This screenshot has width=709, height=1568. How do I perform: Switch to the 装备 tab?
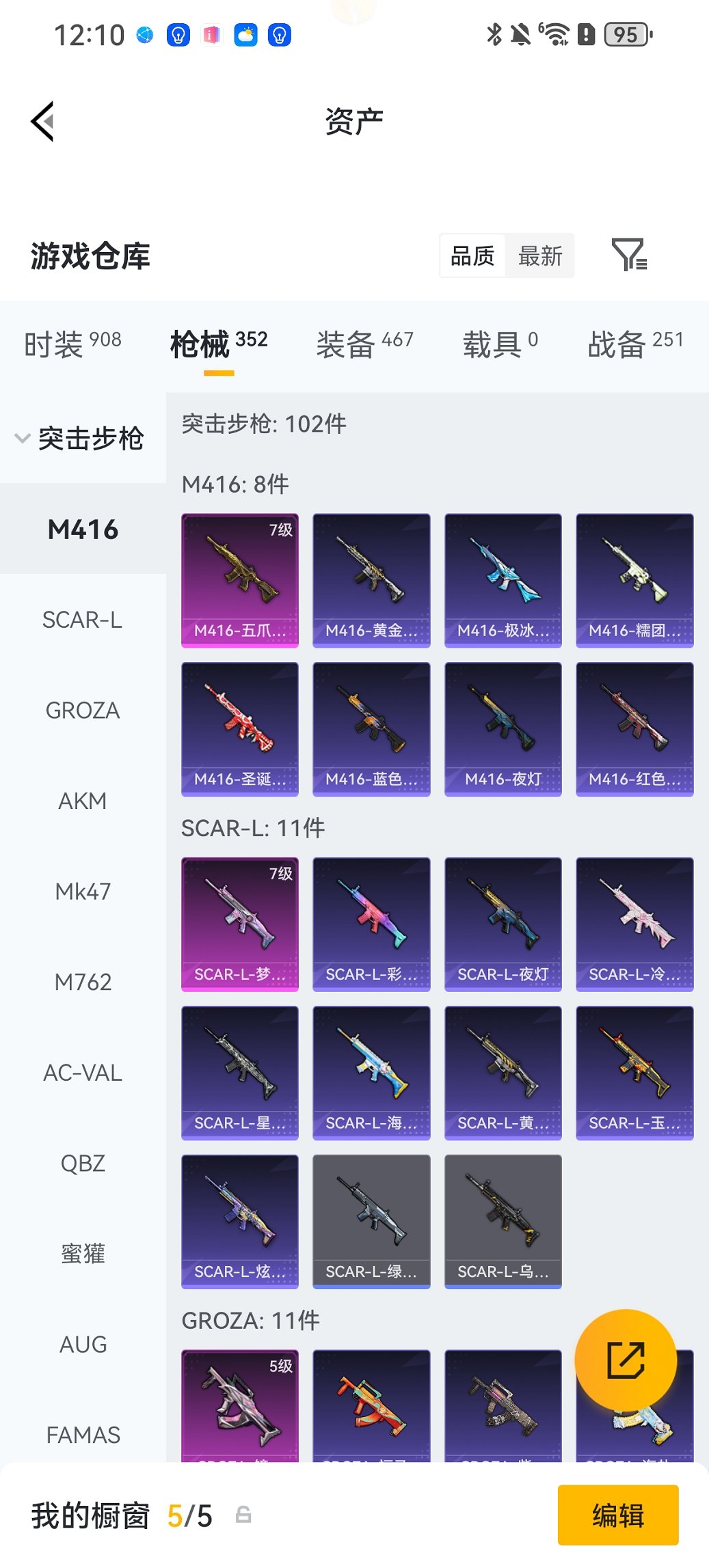364,343
